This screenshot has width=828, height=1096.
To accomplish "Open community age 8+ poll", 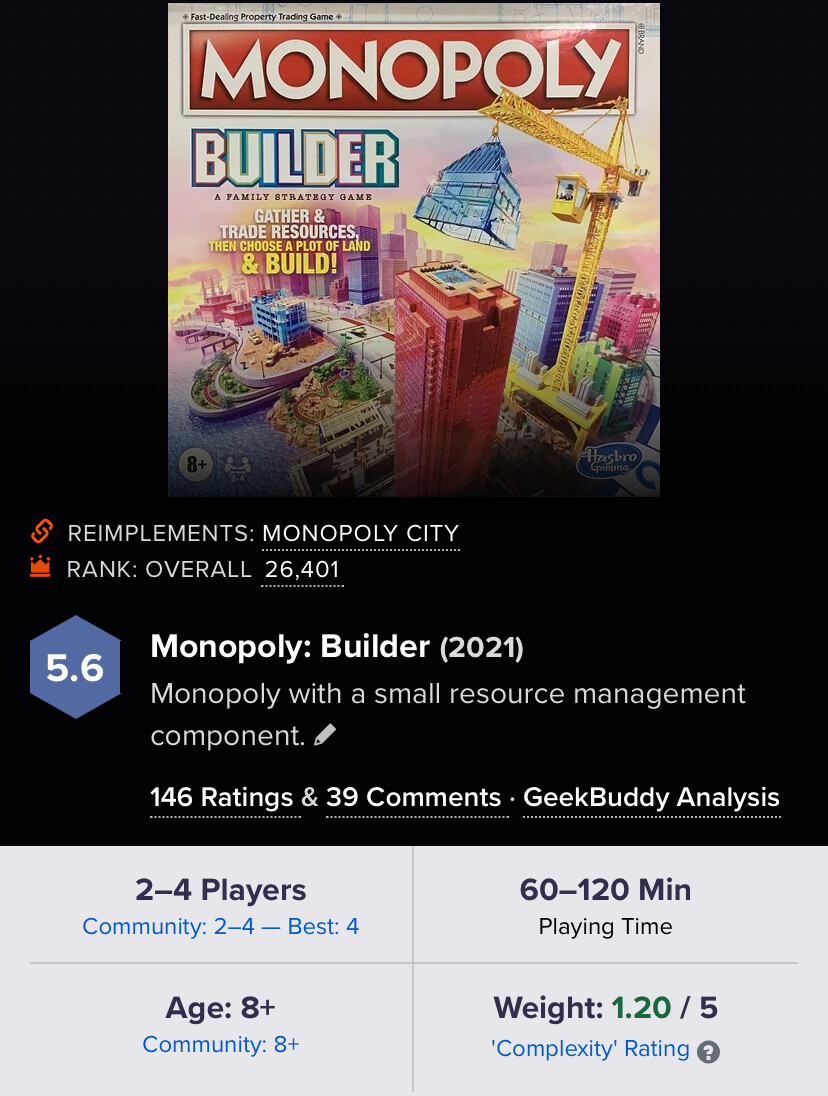I will pyautogui.click(x=220, y=1044).
